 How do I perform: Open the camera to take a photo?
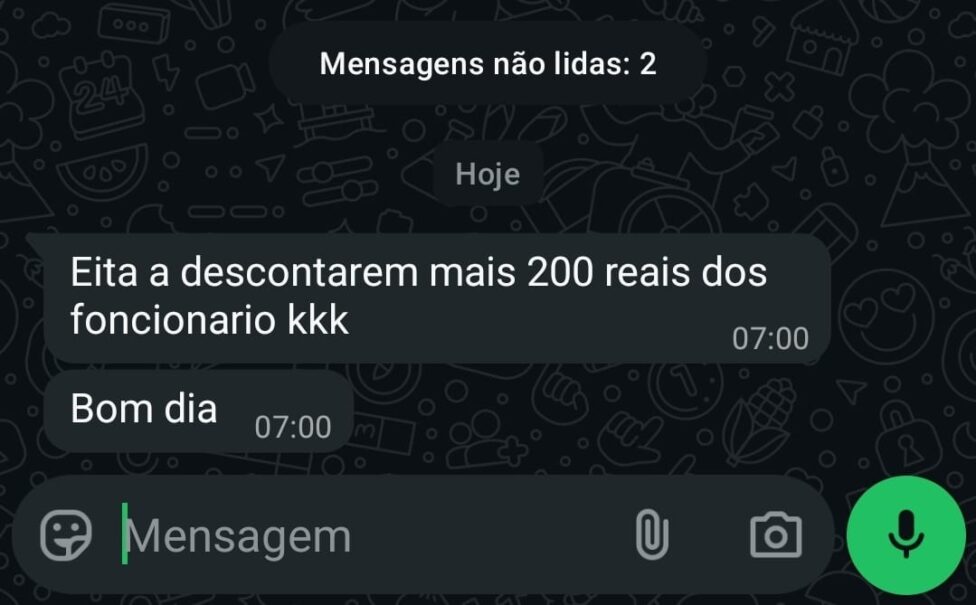click(x=775, y=535)
